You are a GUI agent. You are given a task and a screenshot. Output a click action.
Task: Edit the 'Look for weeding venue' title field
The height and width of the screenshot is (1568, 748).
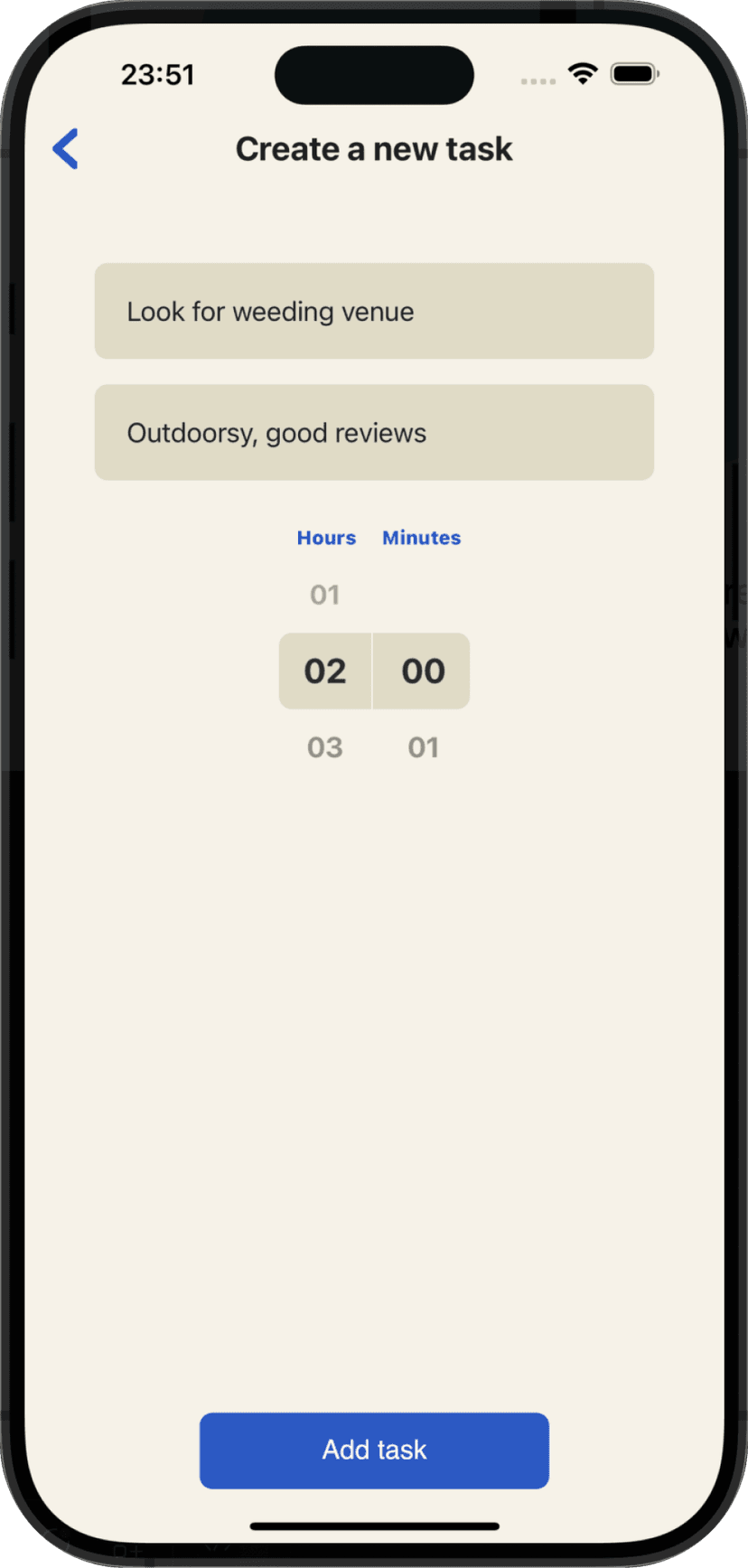pos(374,311)
